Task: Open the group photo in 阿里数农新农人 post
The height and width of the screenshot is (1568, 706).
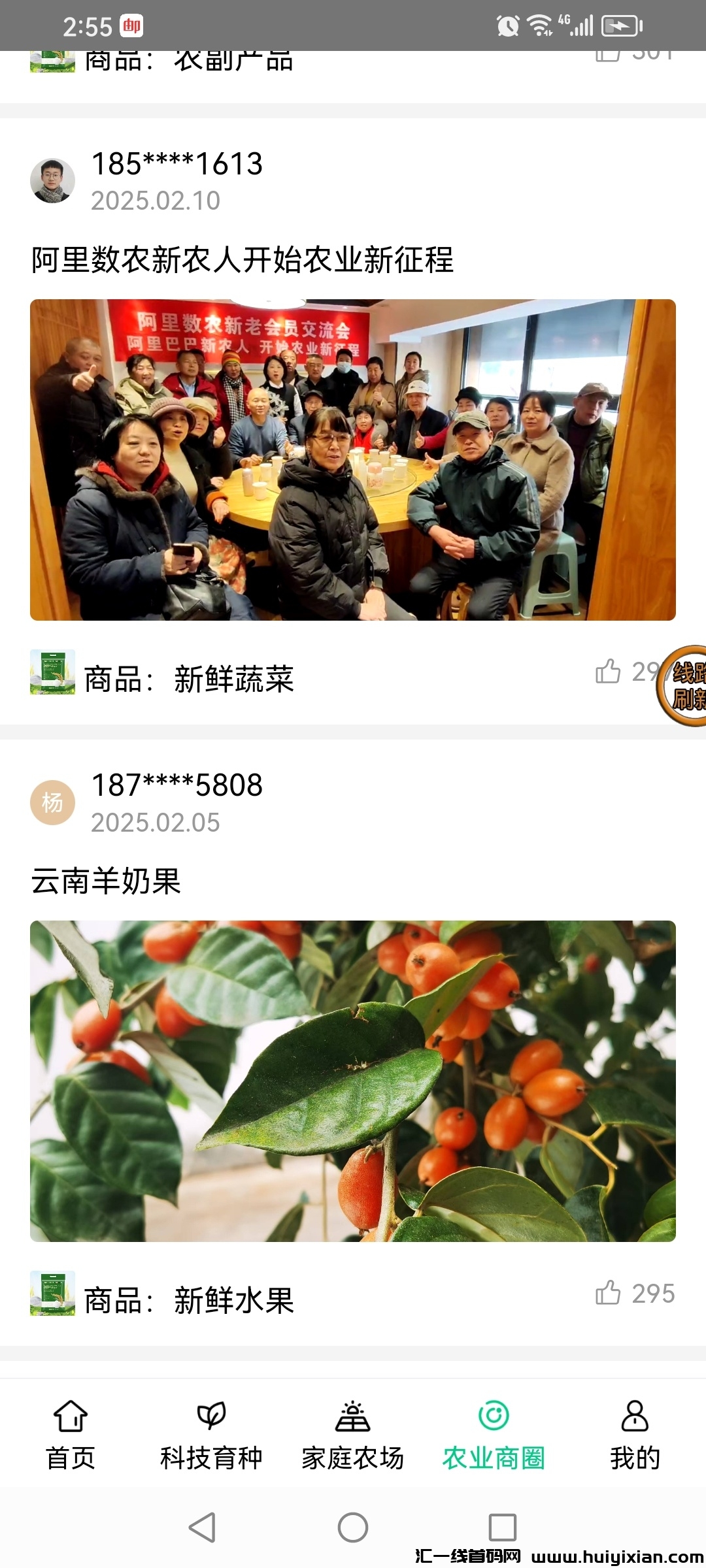Action: coord(353,460)
